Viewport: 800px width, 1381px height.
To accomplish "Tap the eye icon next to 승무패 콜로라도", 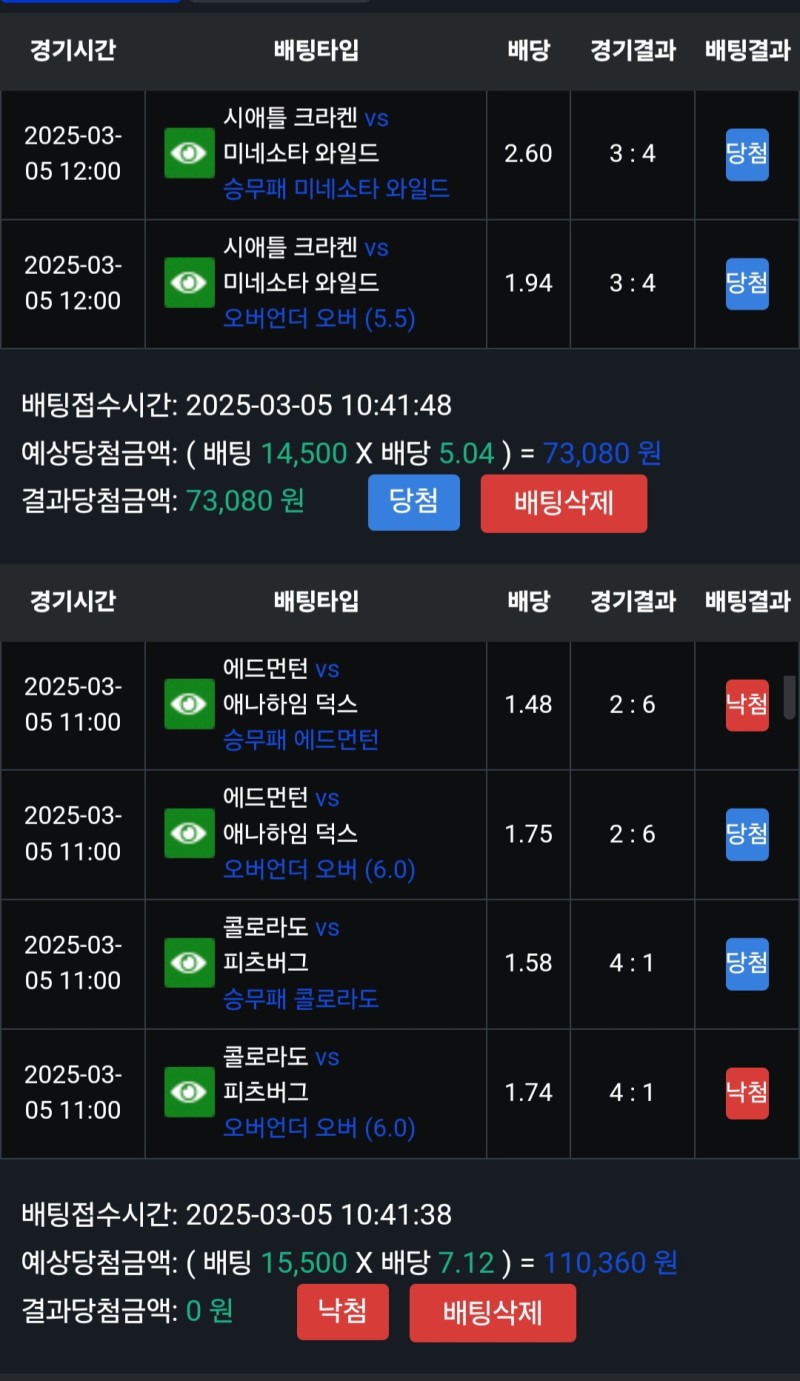I will [x=189, y=963].
